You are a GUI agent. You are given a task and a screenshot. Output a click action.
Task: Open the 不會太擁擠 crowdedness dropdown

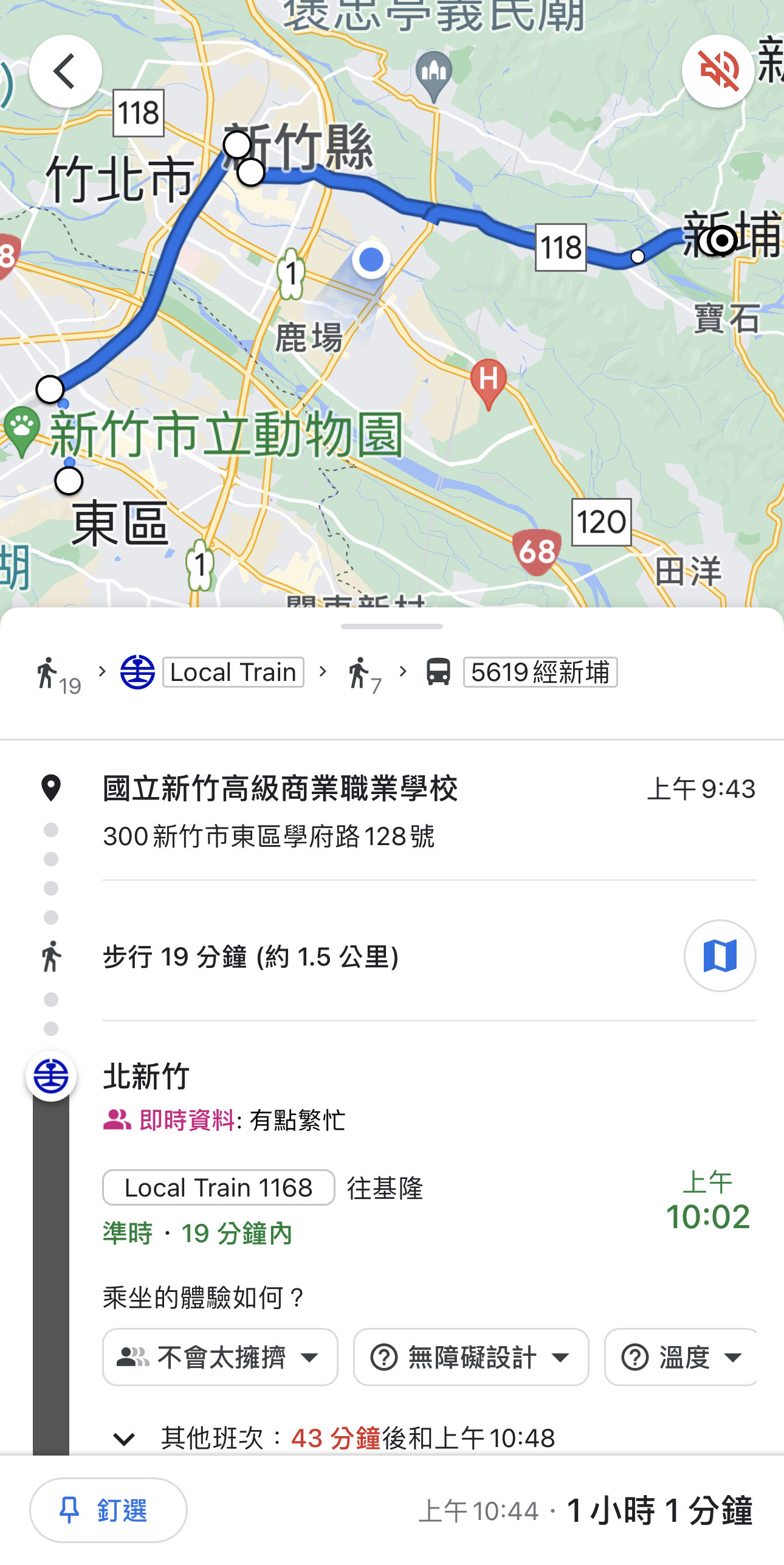220,1357
